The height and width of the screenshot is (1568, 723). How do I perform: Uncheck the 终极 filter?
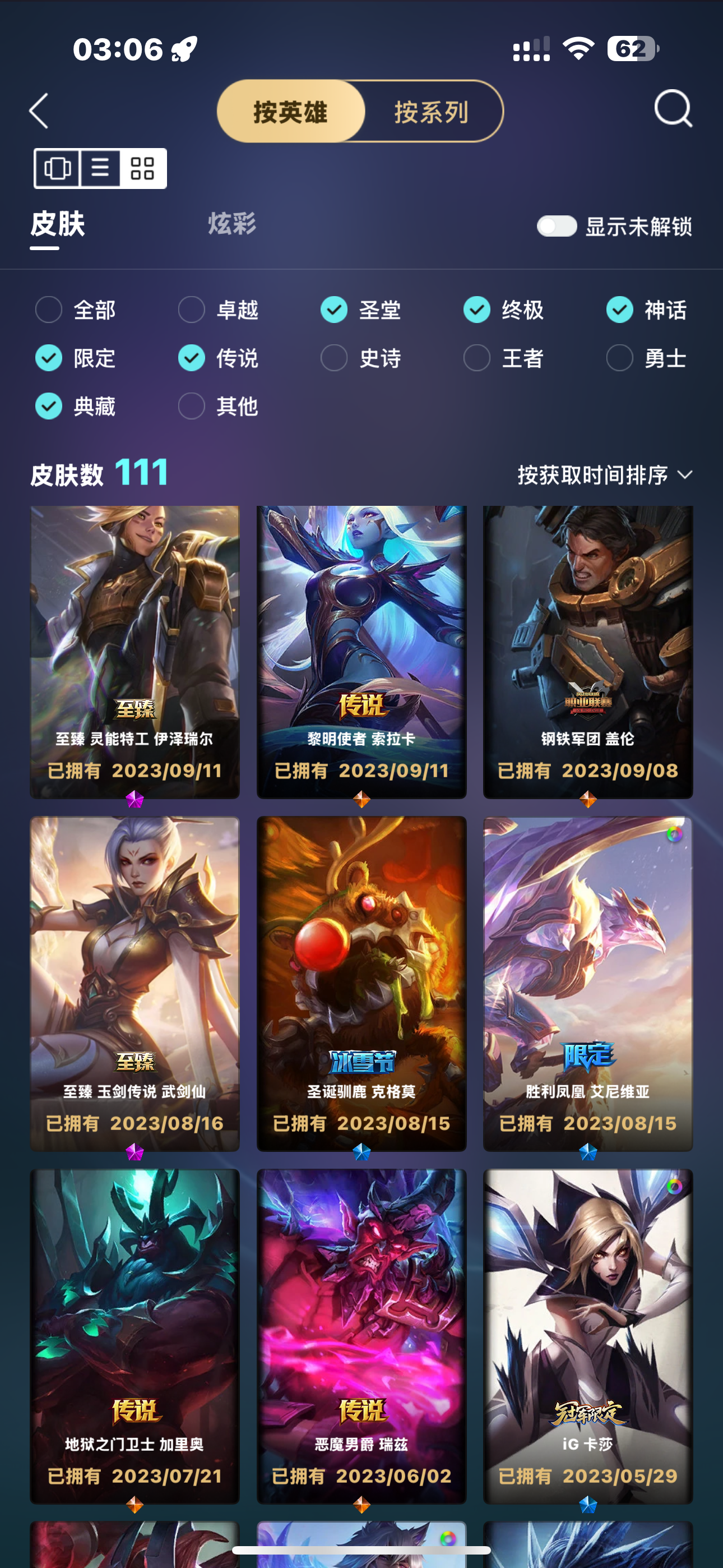pyautogui.click(x=476, y=310)
